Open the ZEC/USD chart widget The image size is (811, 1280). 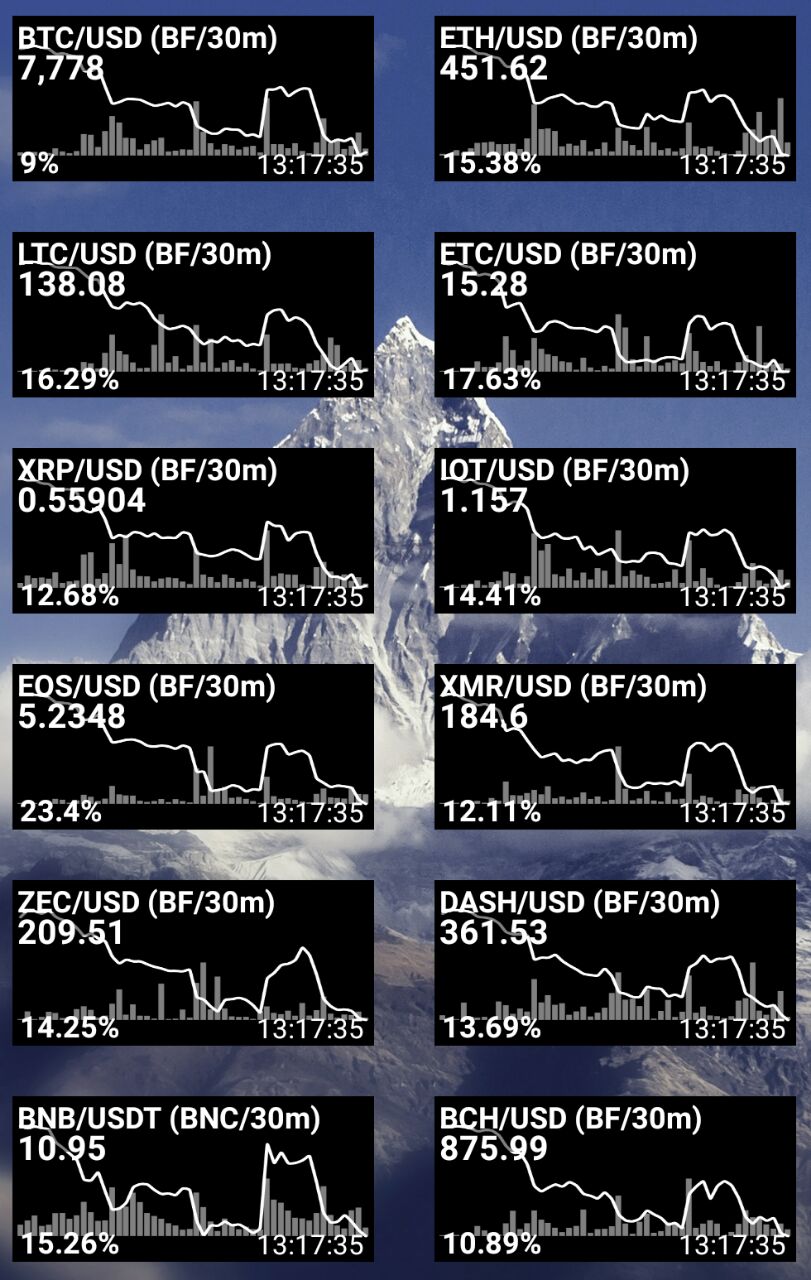[x=193, y=963]
